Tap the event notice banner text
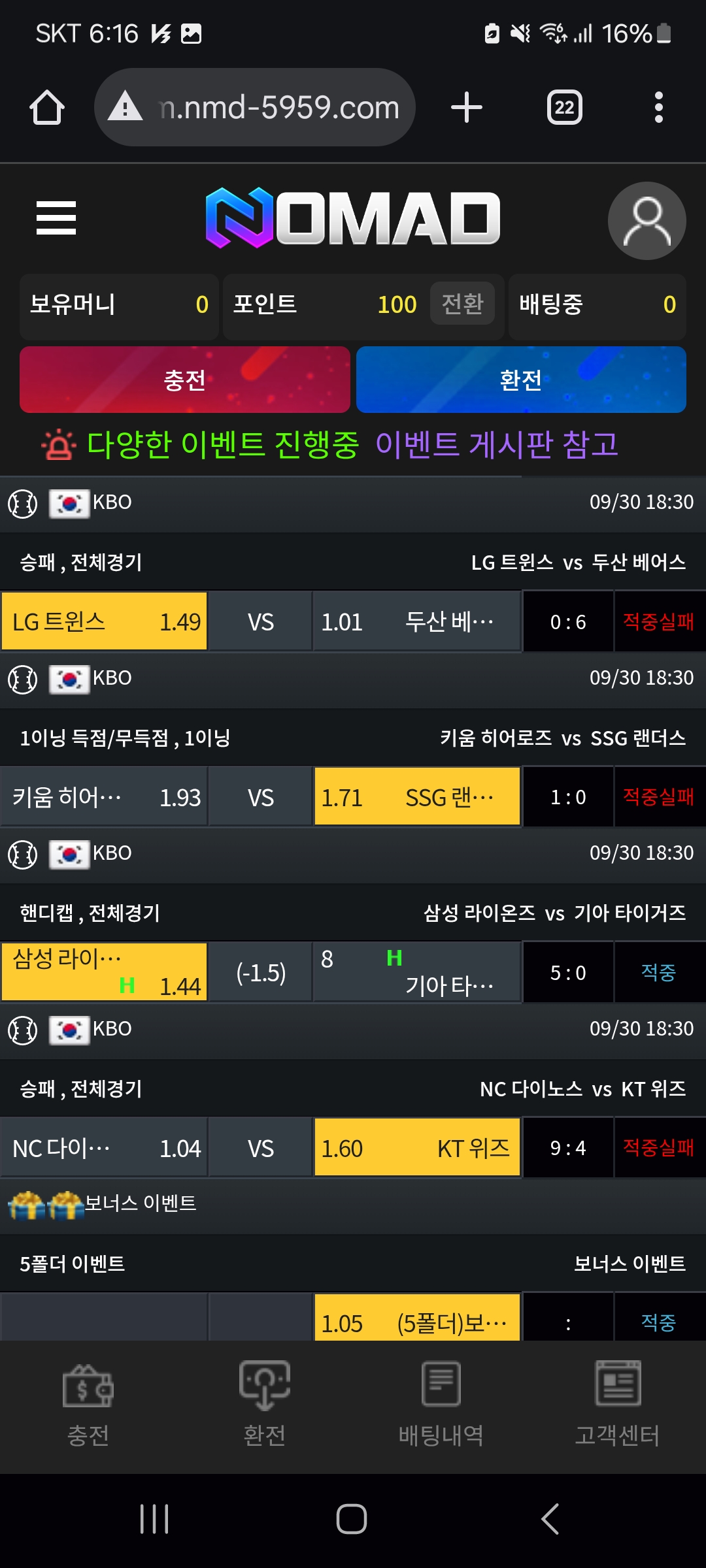 [x=353, y=445]
